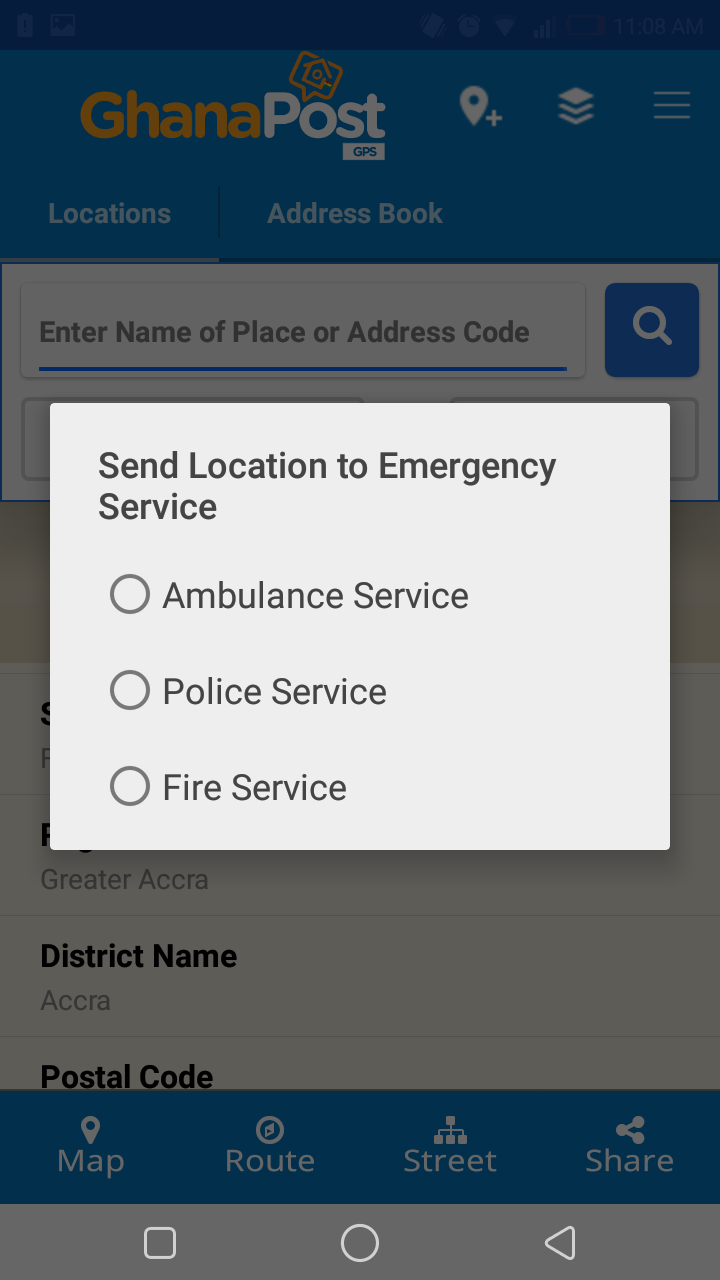This screenshot has width=720, height=1280.
Task: Open the hamburger menu
Action: (x=671, y=106)
